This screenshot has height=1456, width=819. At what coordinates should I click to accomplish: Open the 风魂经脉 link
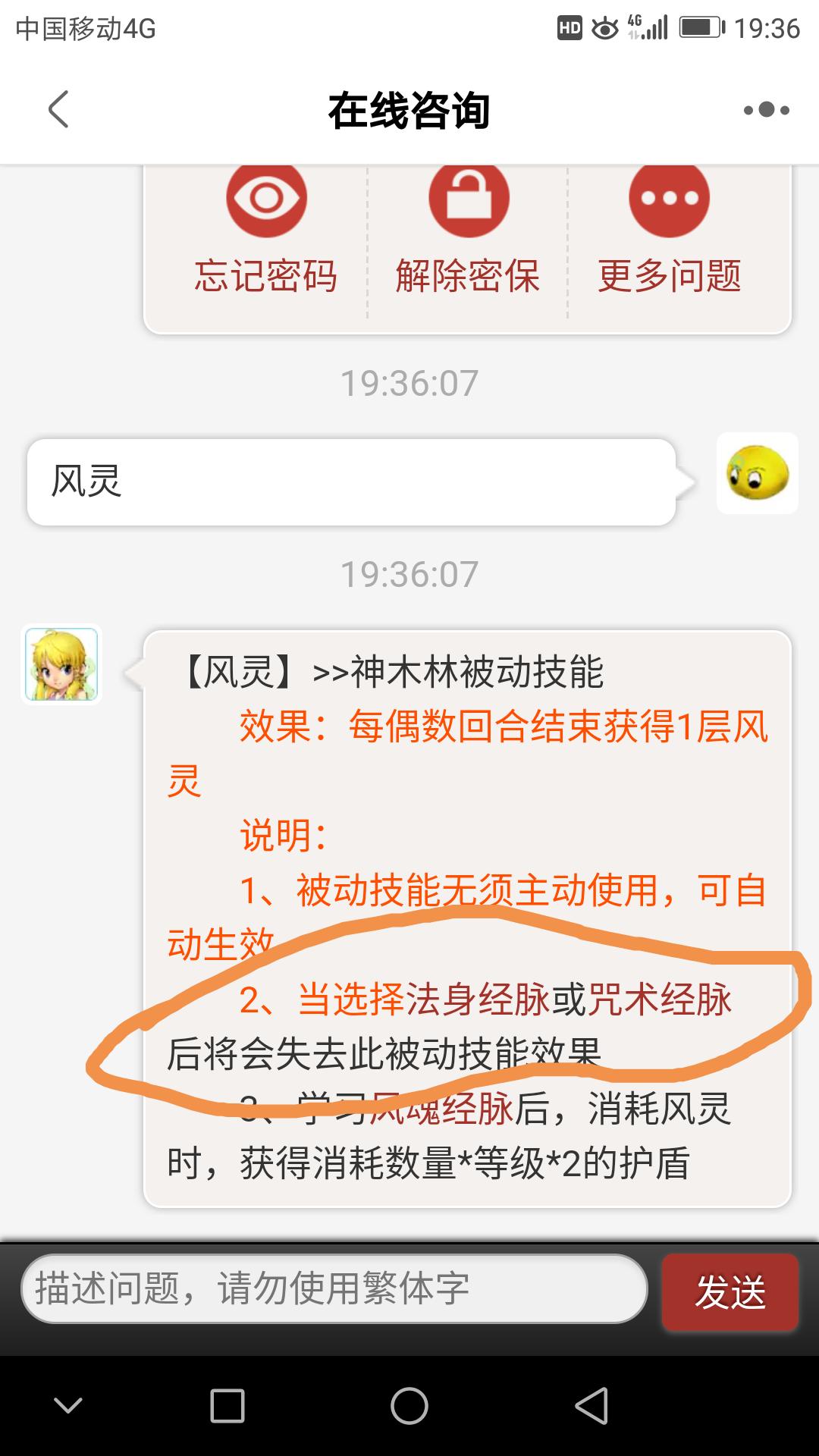pyautogui.click(x=441, y=1109)
